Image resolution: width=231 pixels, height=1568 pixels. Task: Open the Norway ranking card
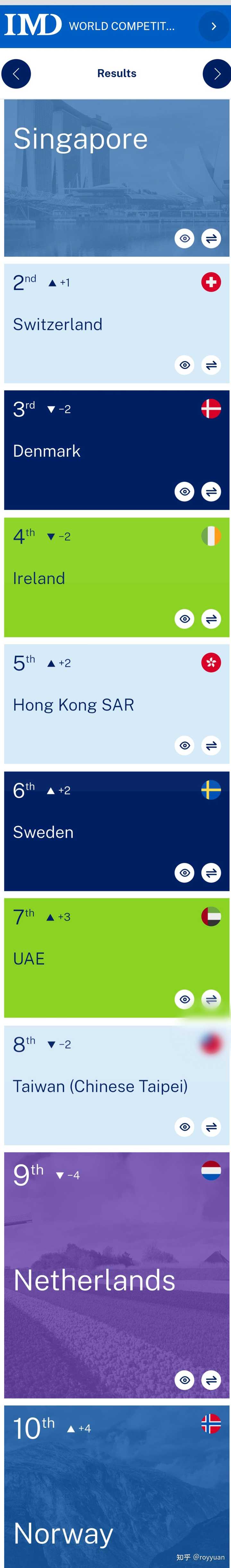tap(116, 1491)
